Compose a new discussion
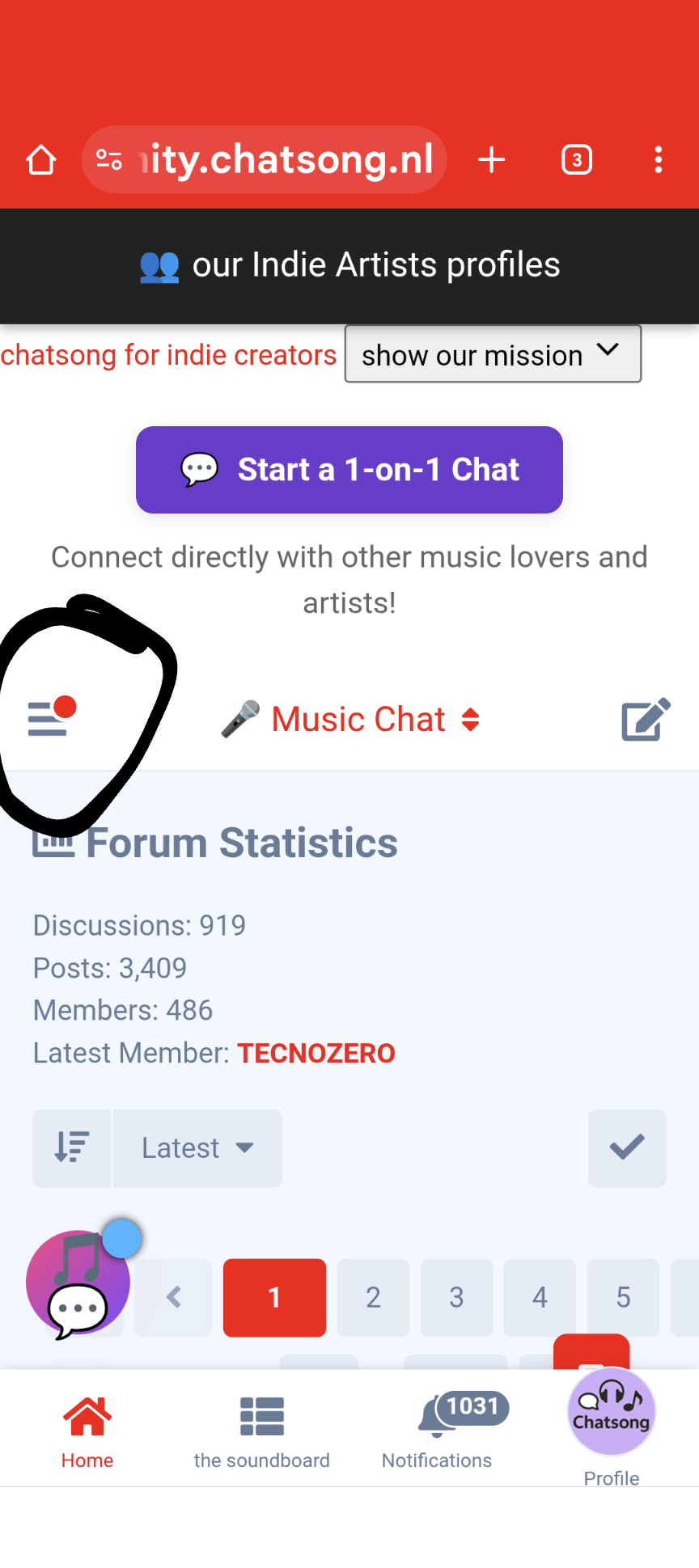This screenshot has width=699, height=1568. (645, 719)
